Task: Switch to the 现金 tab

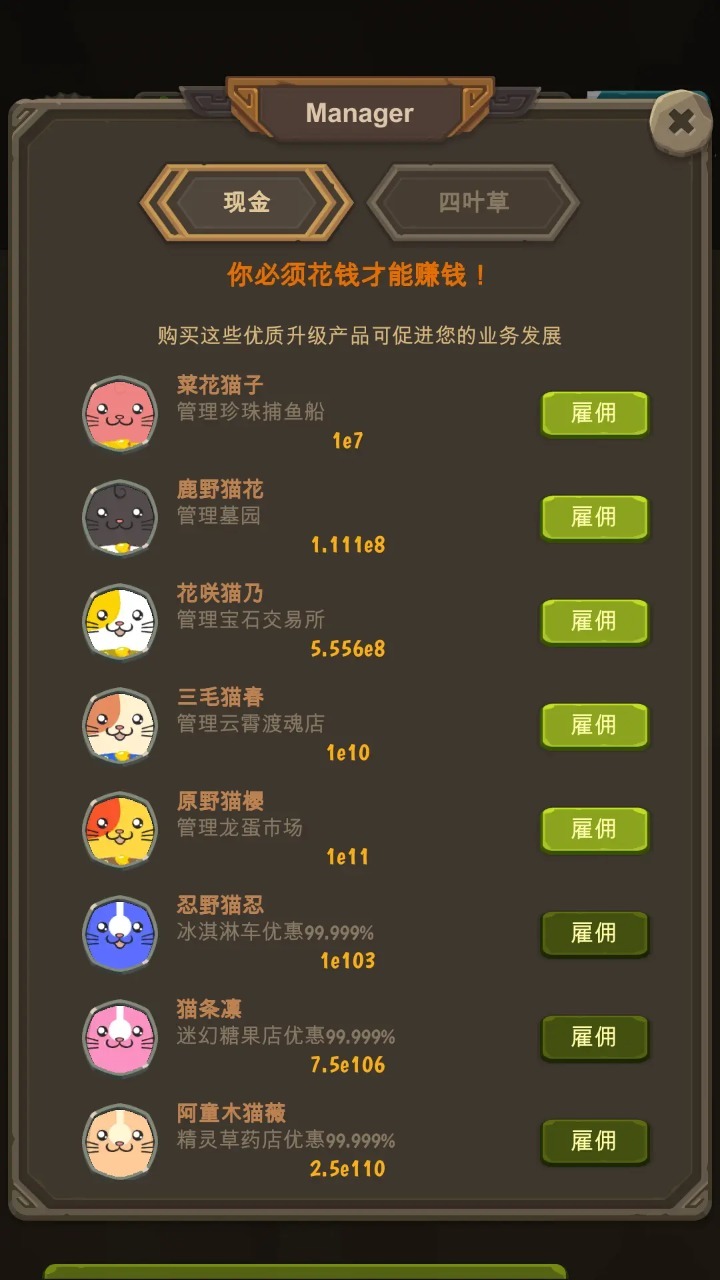Action: click(246, 202)
